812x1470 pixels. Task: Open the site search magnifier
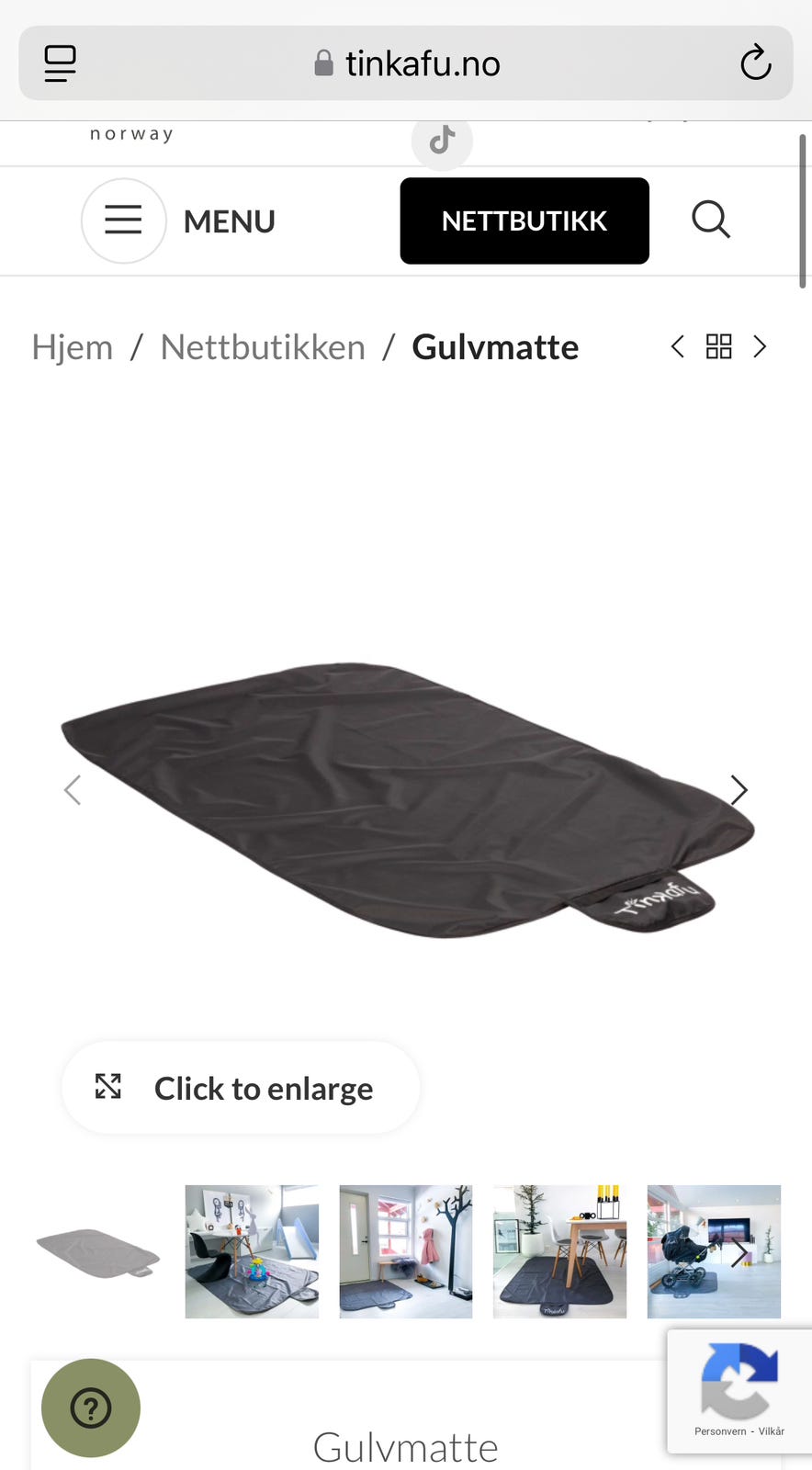click(x=711, y=220)
